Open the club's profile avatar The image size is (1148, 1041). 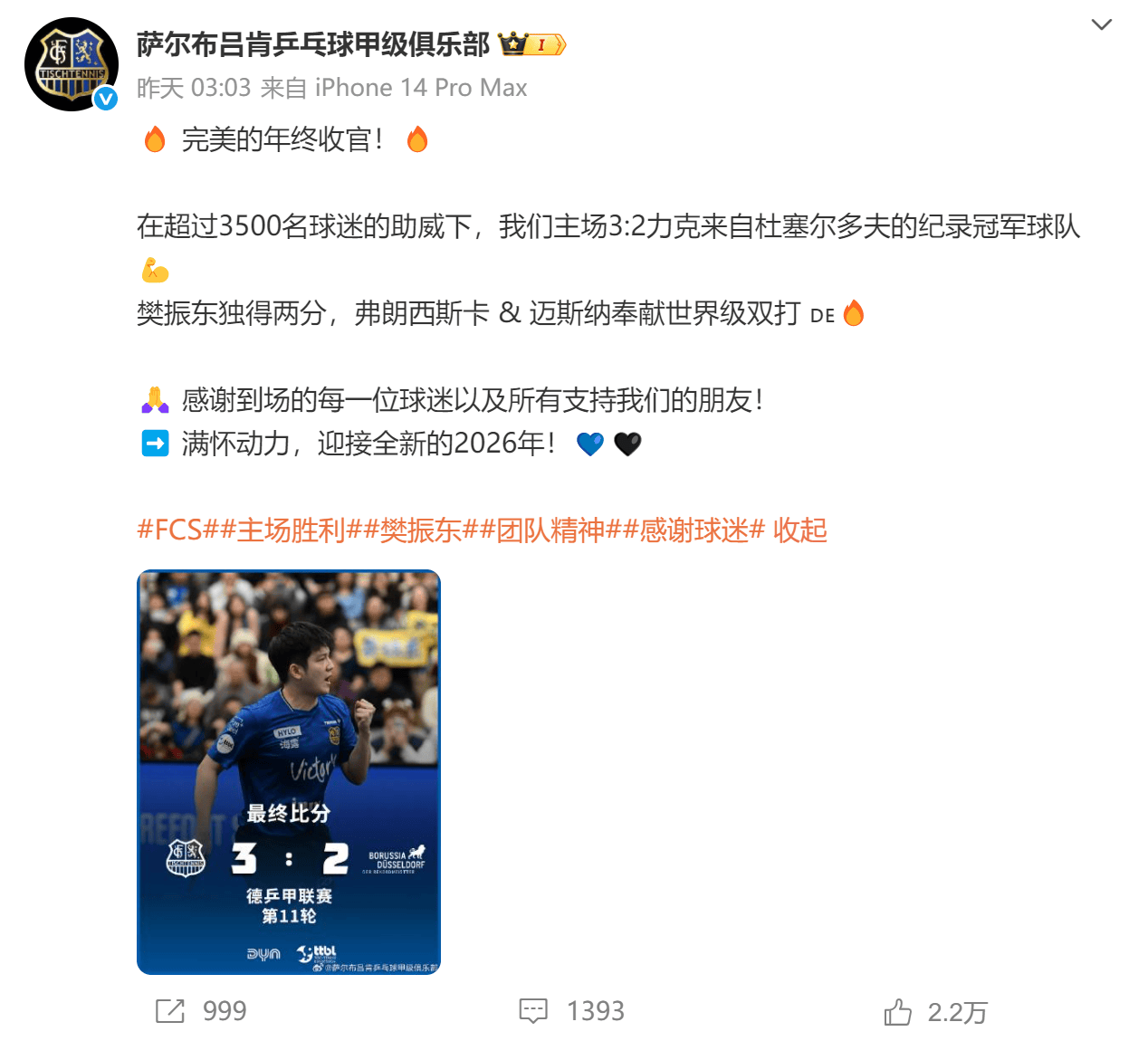click(71, 64)
